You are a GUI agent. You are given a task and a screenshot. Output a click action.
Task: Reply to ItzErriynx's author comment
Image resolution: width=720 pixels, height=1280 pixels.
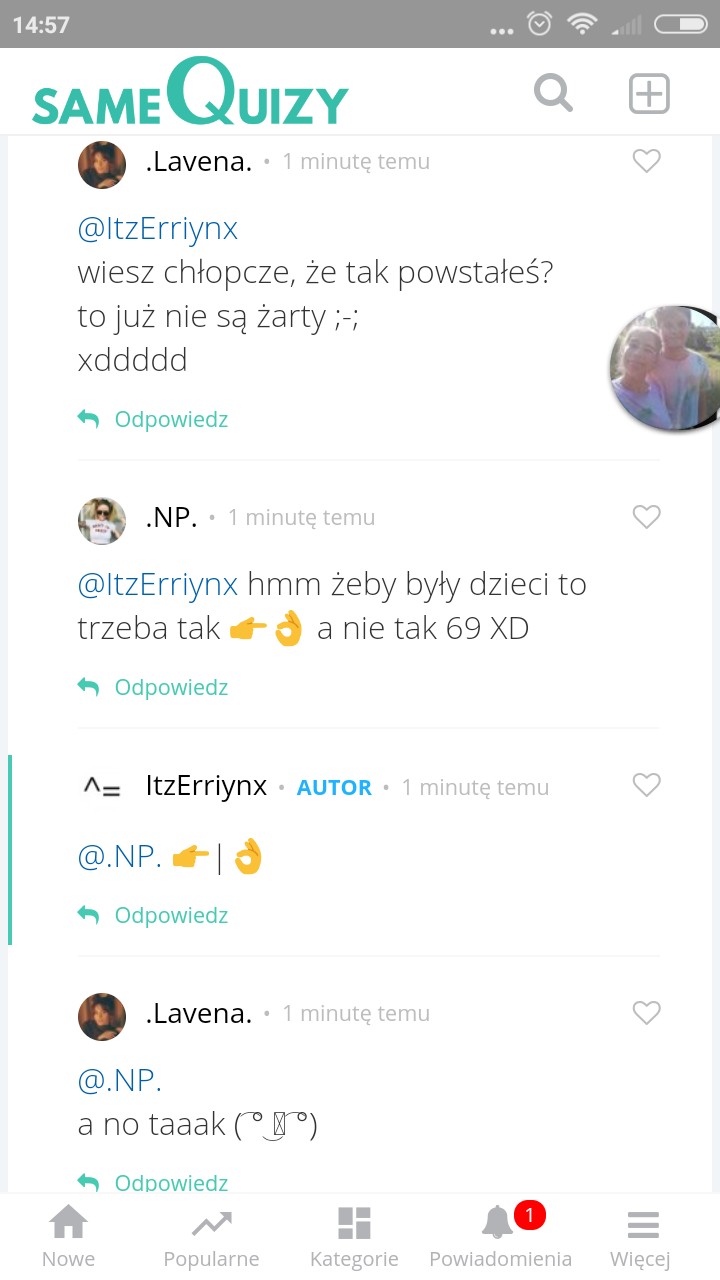pyautogui.click(x=154, y=915)
